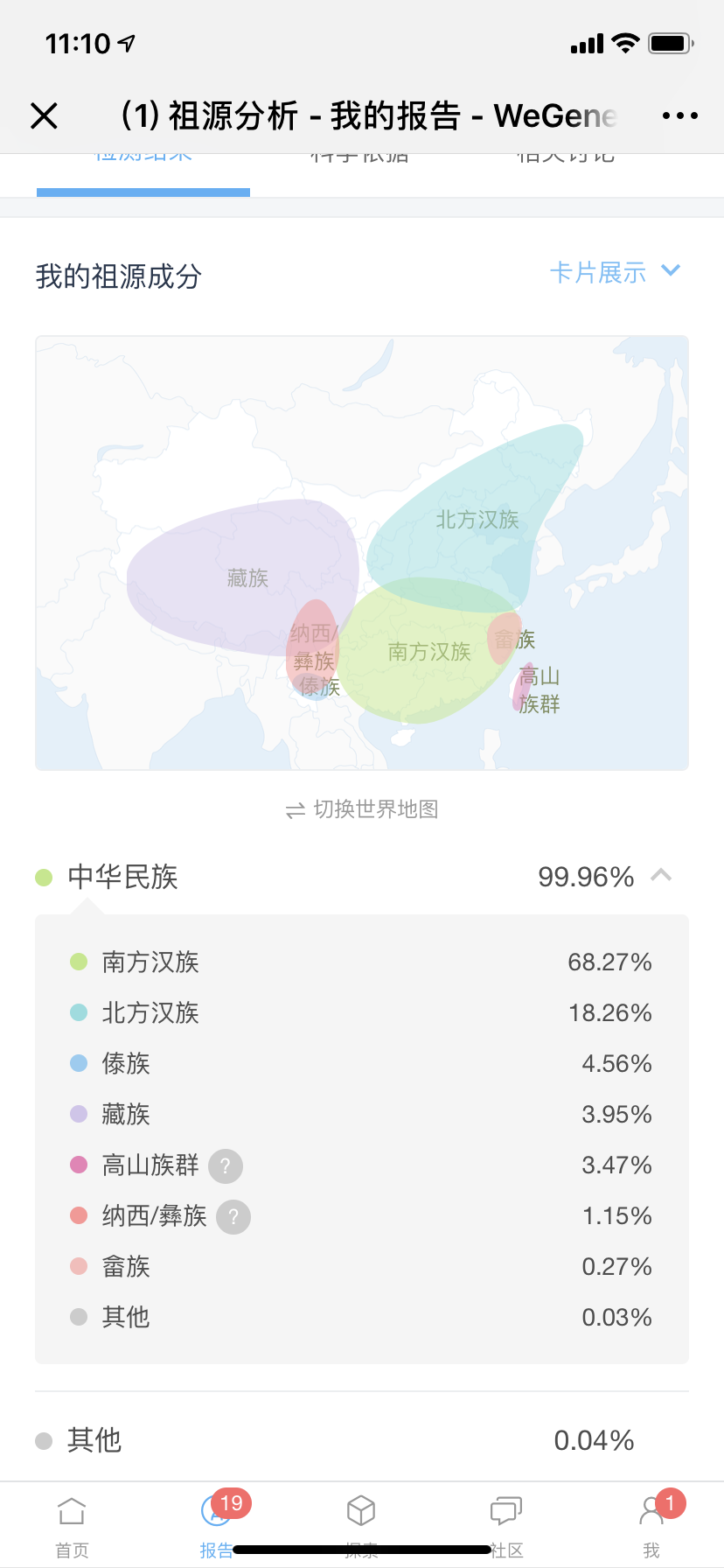Screen dimensions: 724x1568
Task: Open the 社区 community tab
Action: pos(506,1527)
